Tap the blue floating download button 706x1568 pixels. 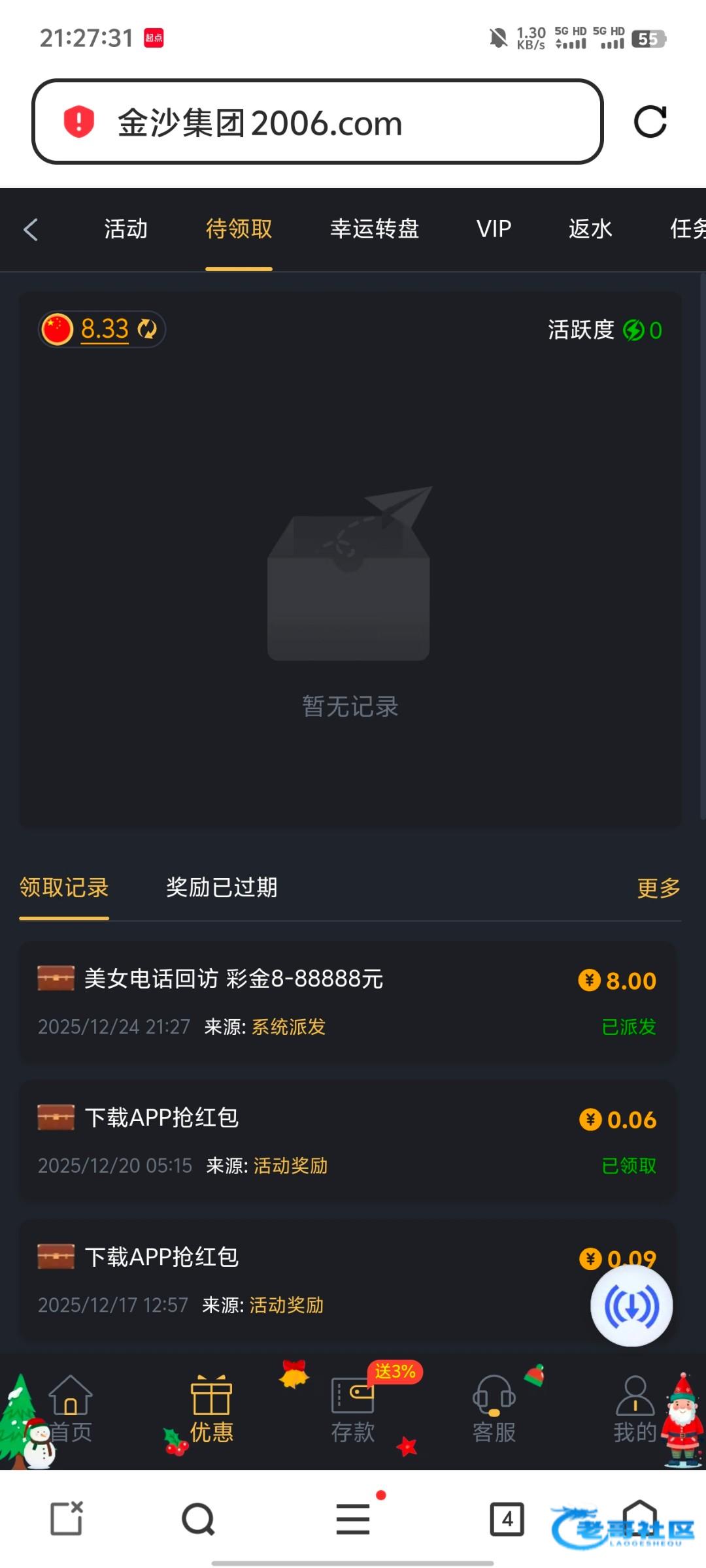631,1305
